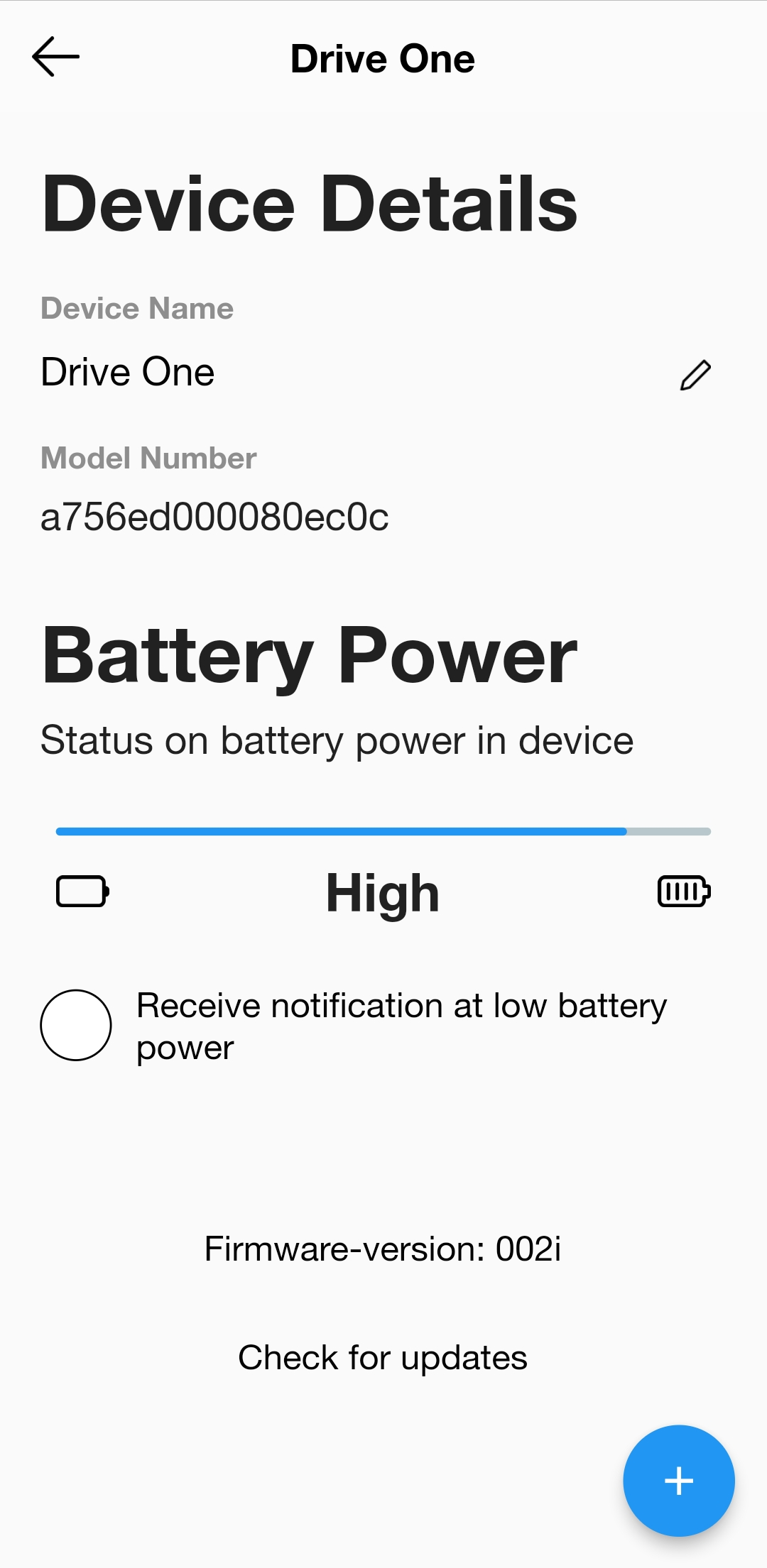Edit the device name with the pencil icon
767x1568 pixels.
(x=695, y=375)
